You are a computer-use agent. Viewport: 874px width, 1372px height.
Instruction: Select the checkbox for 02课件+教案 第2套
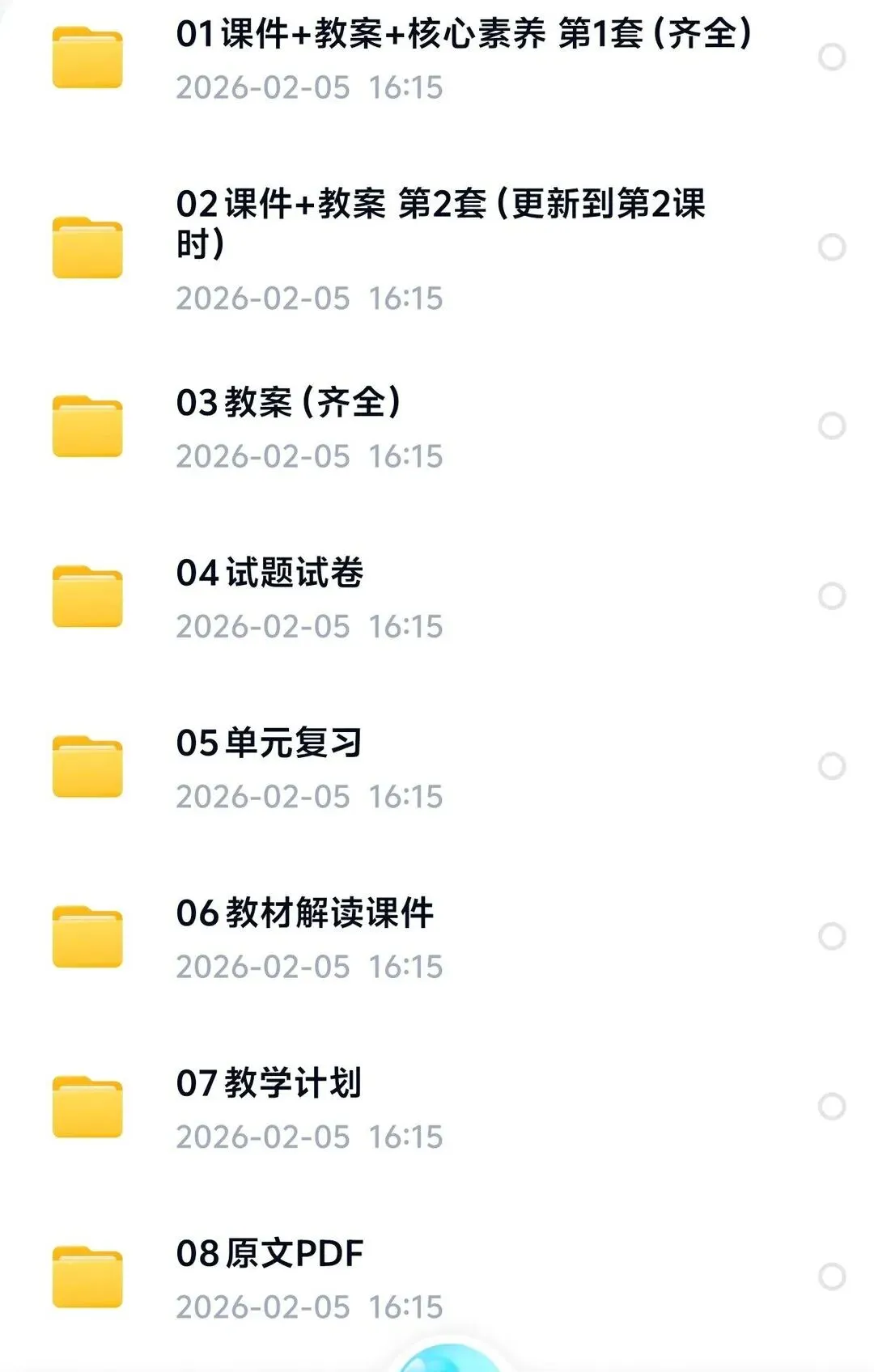(831, 247)
